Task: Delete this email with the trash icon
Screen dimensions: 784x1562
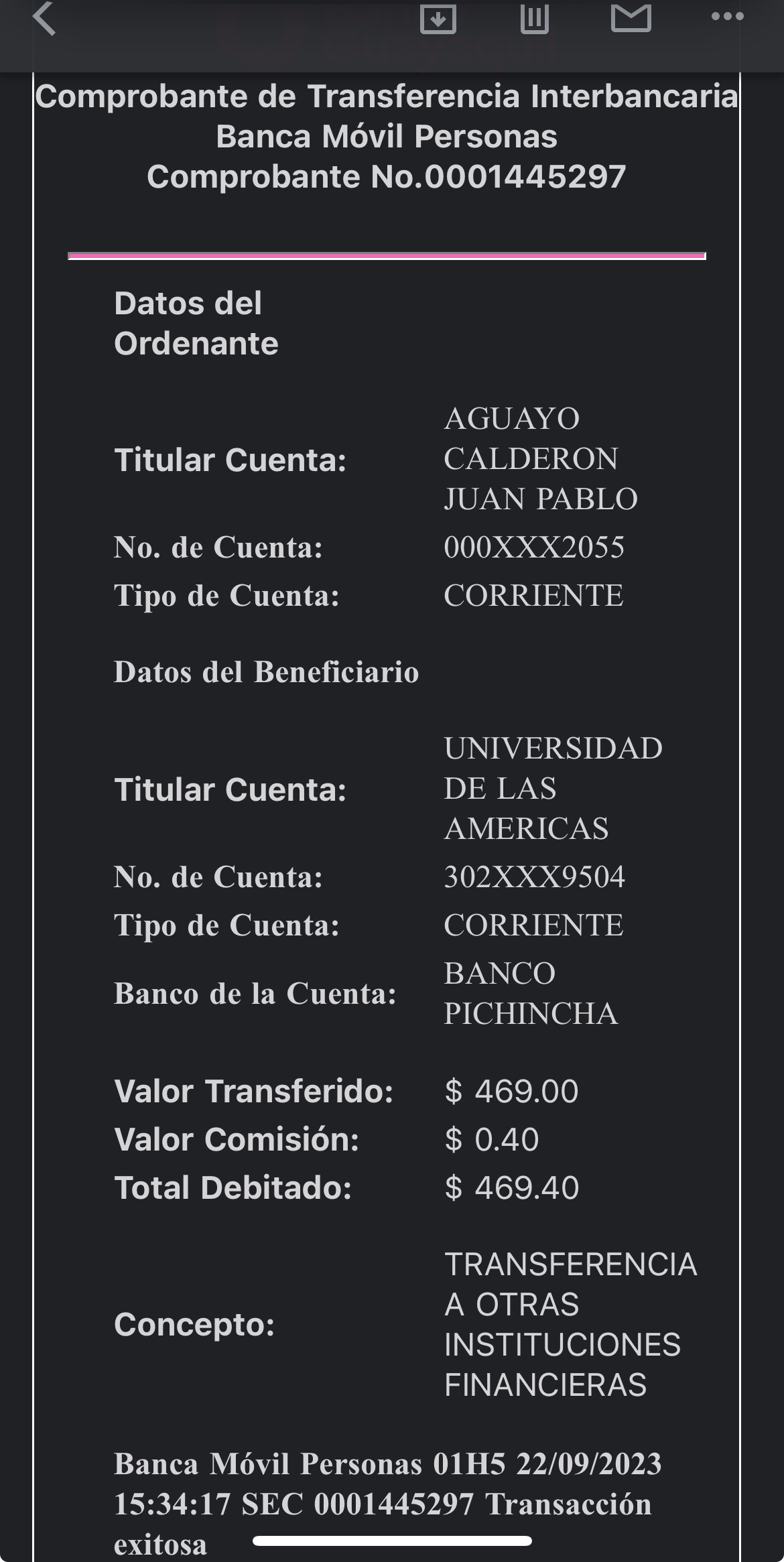Action: 534,18
